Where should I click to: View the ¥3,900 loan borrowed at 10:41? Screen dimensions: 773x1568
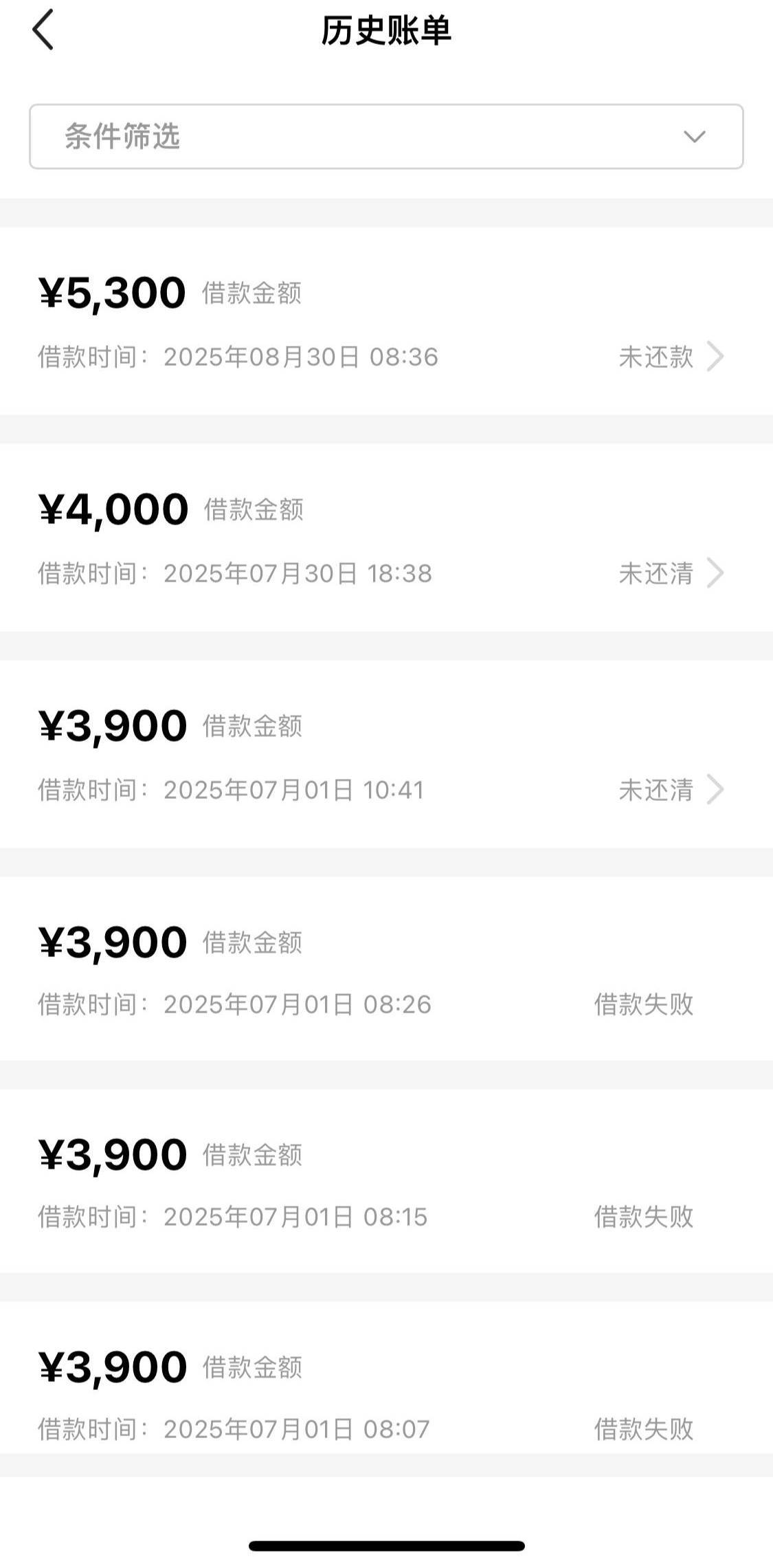(x=386, y=754)
